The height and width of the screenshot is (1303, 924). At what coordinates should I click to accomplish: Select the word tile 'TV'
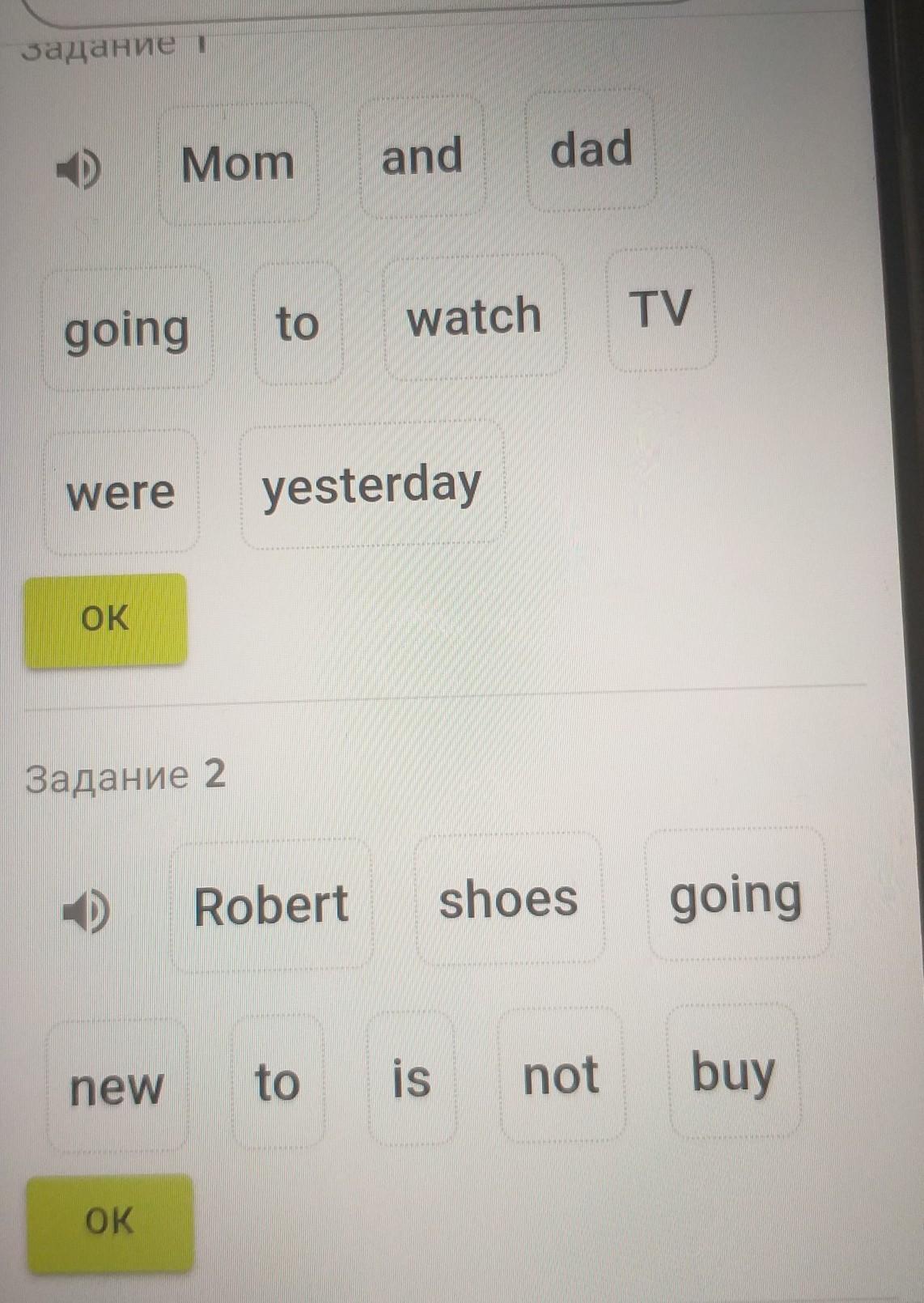[660, 310]
